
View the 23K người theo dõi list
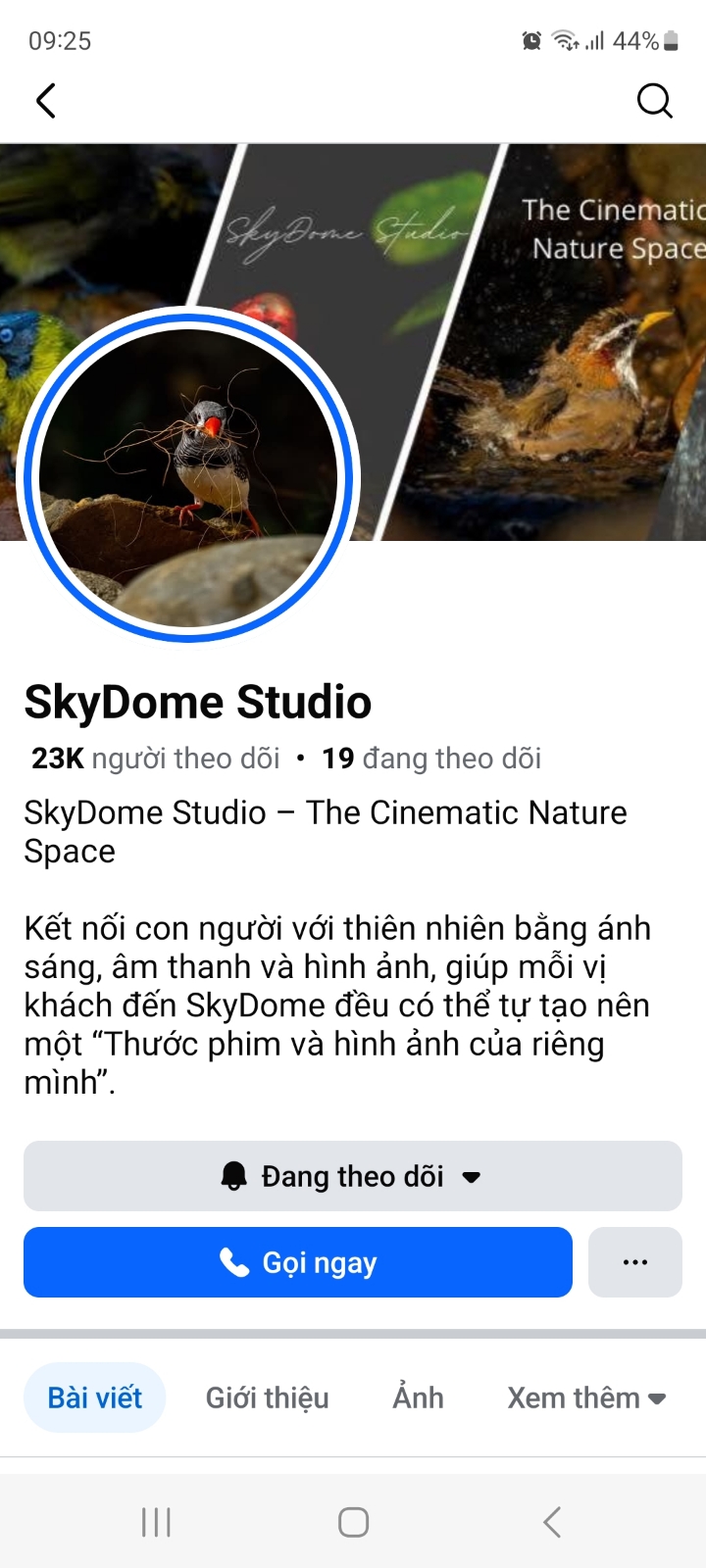click(156, 759)
